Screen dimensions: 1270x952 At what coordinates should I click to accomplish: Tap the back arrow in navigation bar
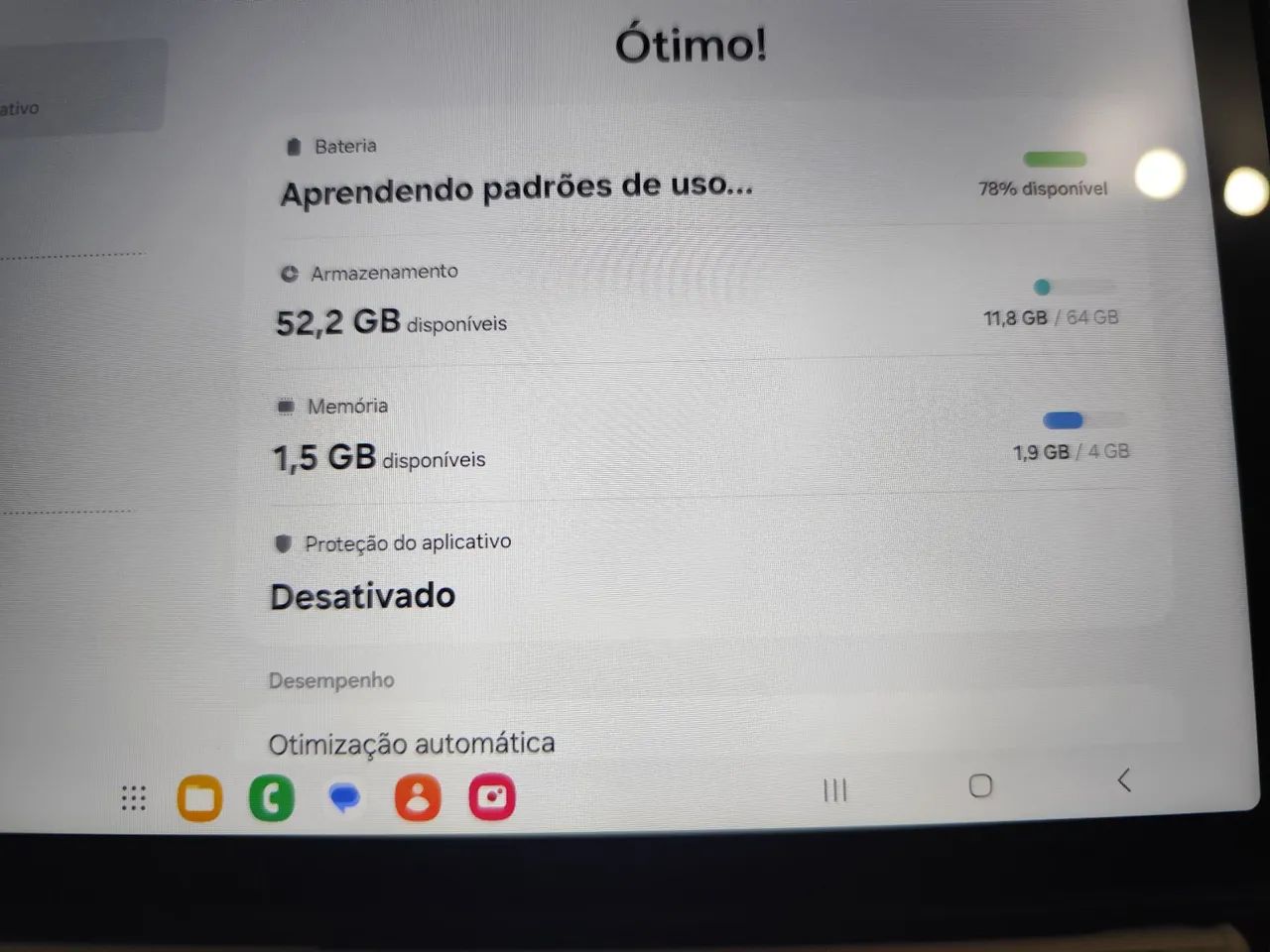[1124, 780]
